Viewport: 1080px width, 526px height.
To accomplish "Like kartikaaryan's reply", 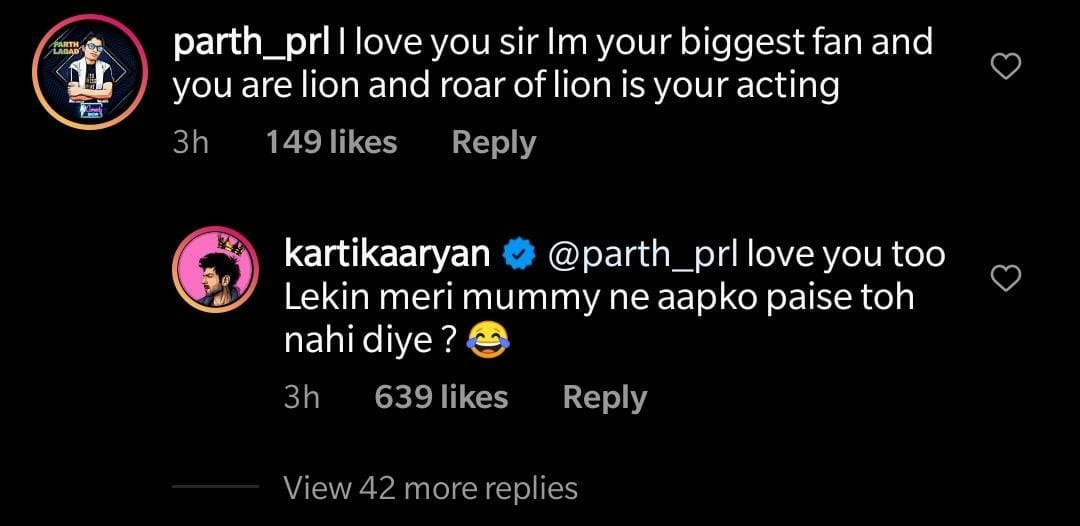I will coord(1004,279).
